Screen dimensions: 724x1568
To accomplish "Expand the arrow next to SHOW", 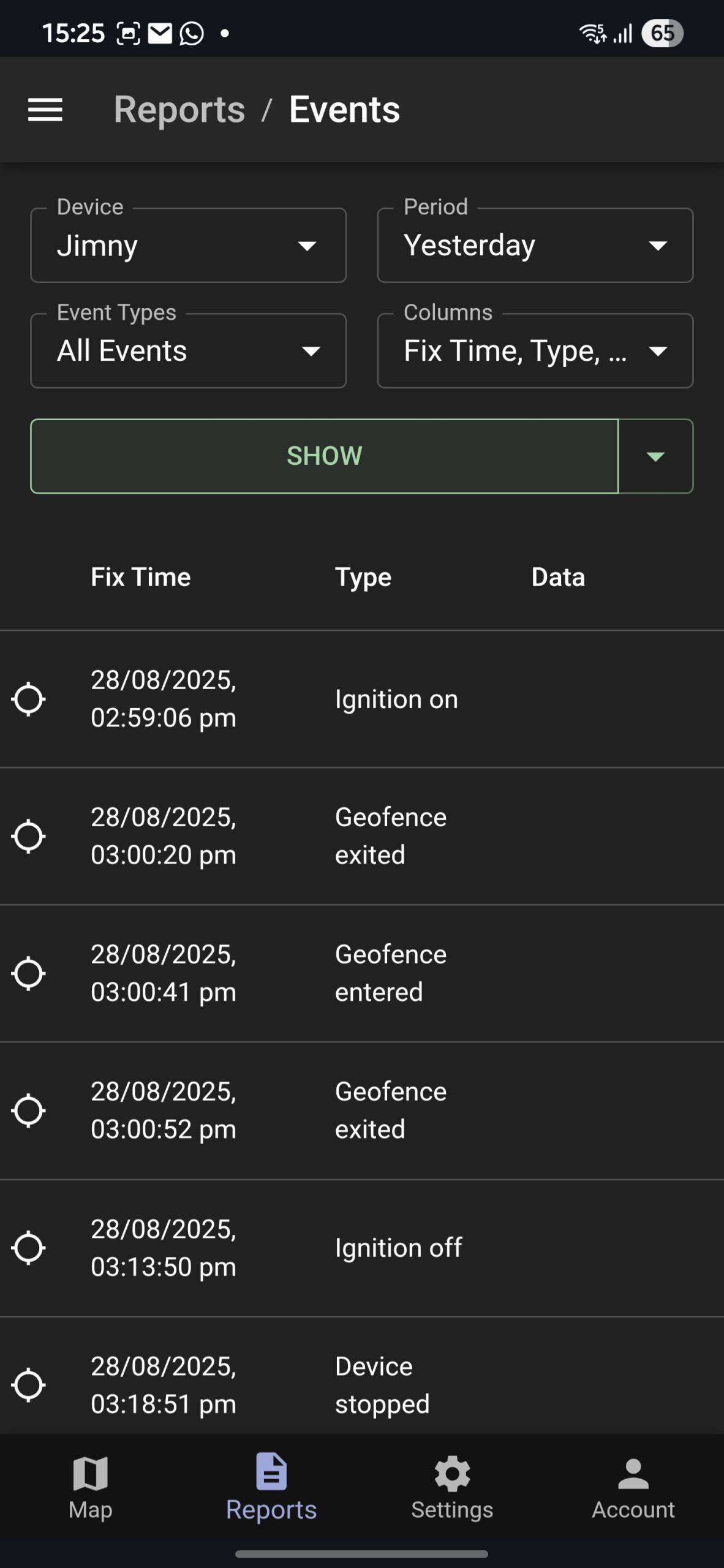I will (x=656, y=456).
